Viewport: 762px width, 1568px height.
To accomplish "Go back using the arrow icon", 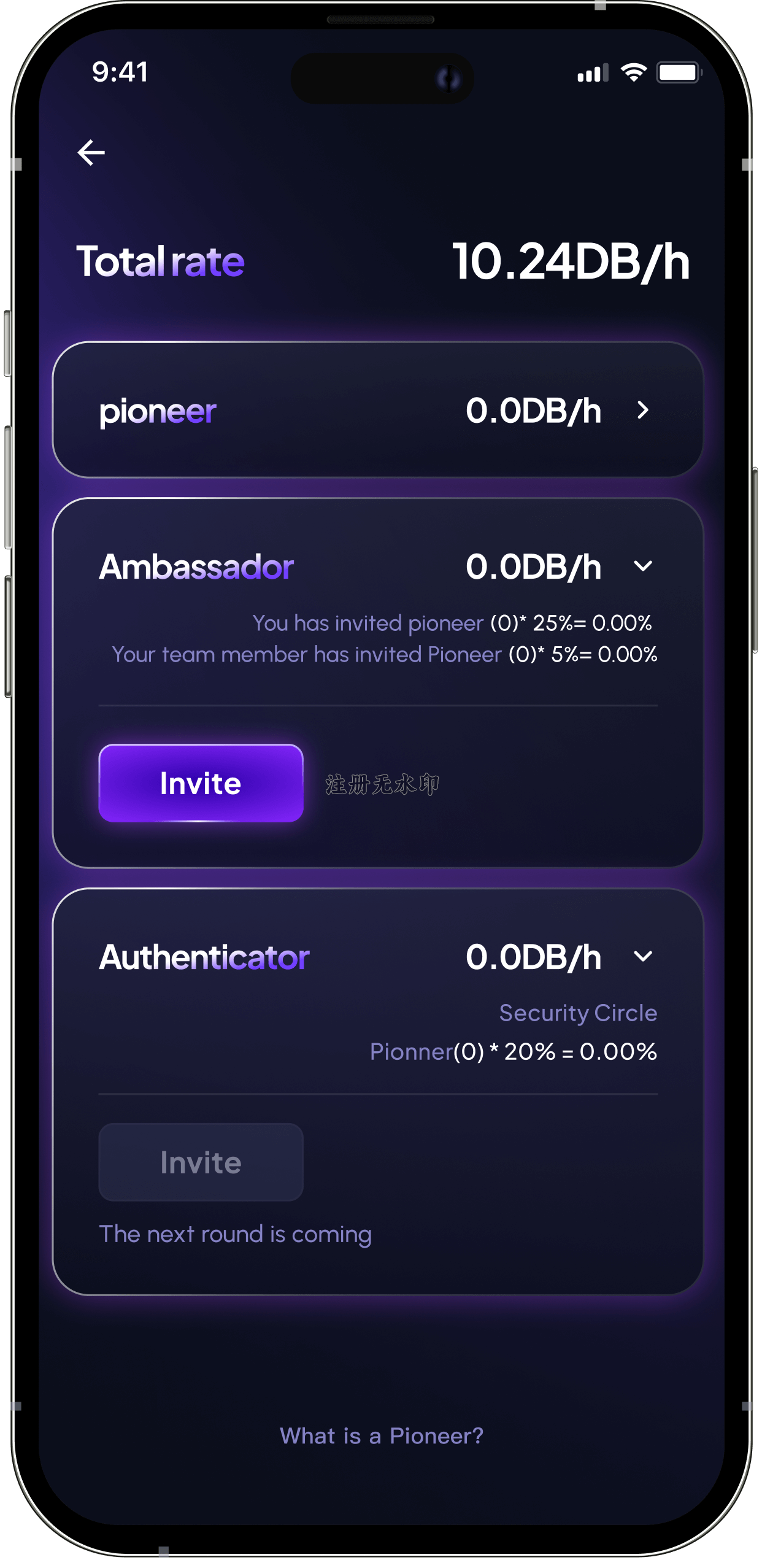I will point(91,153).
